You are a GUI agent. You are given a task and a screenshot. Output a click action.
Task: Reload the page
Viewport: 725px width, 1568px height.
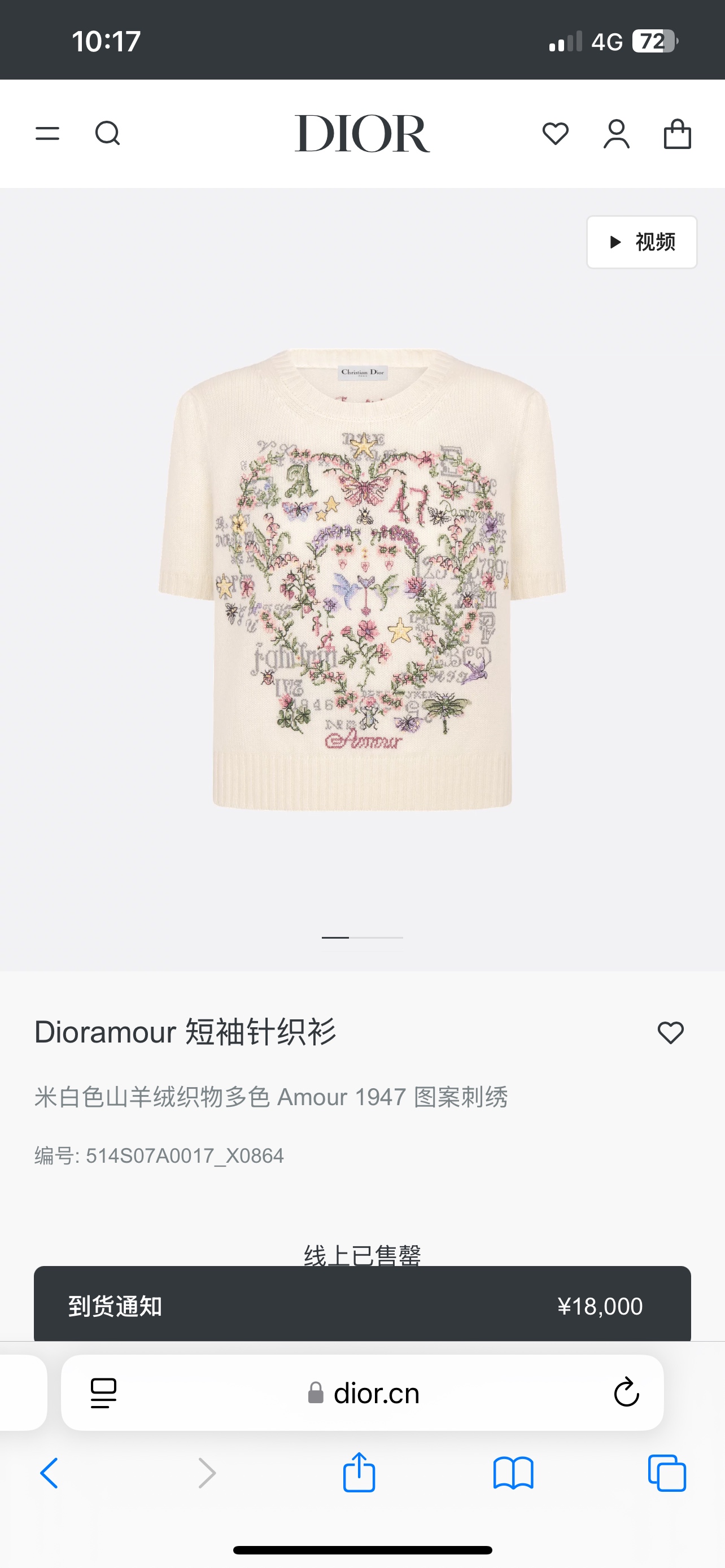(x=626, y=1392)
